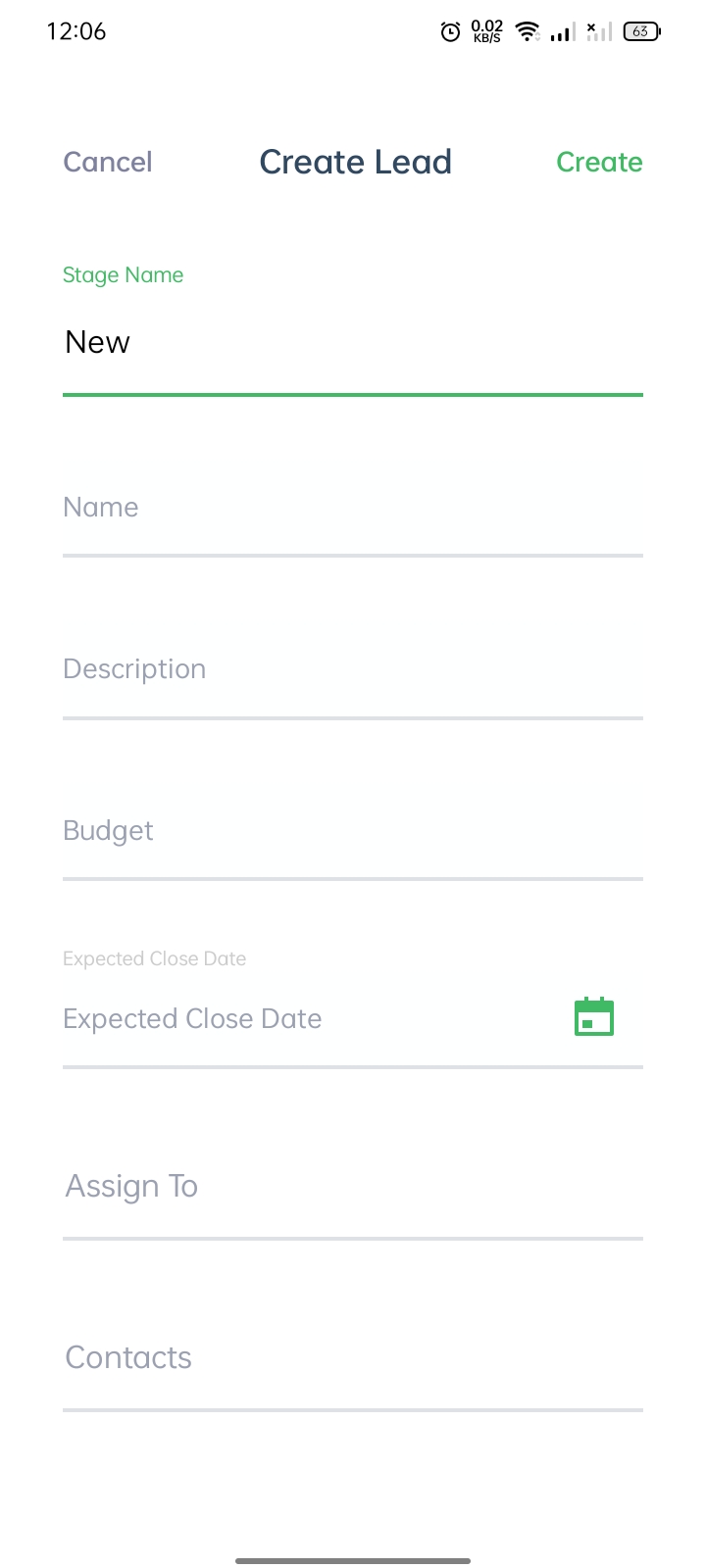
Task: Open the calendar icon for close date
Action: (594, 1017)
